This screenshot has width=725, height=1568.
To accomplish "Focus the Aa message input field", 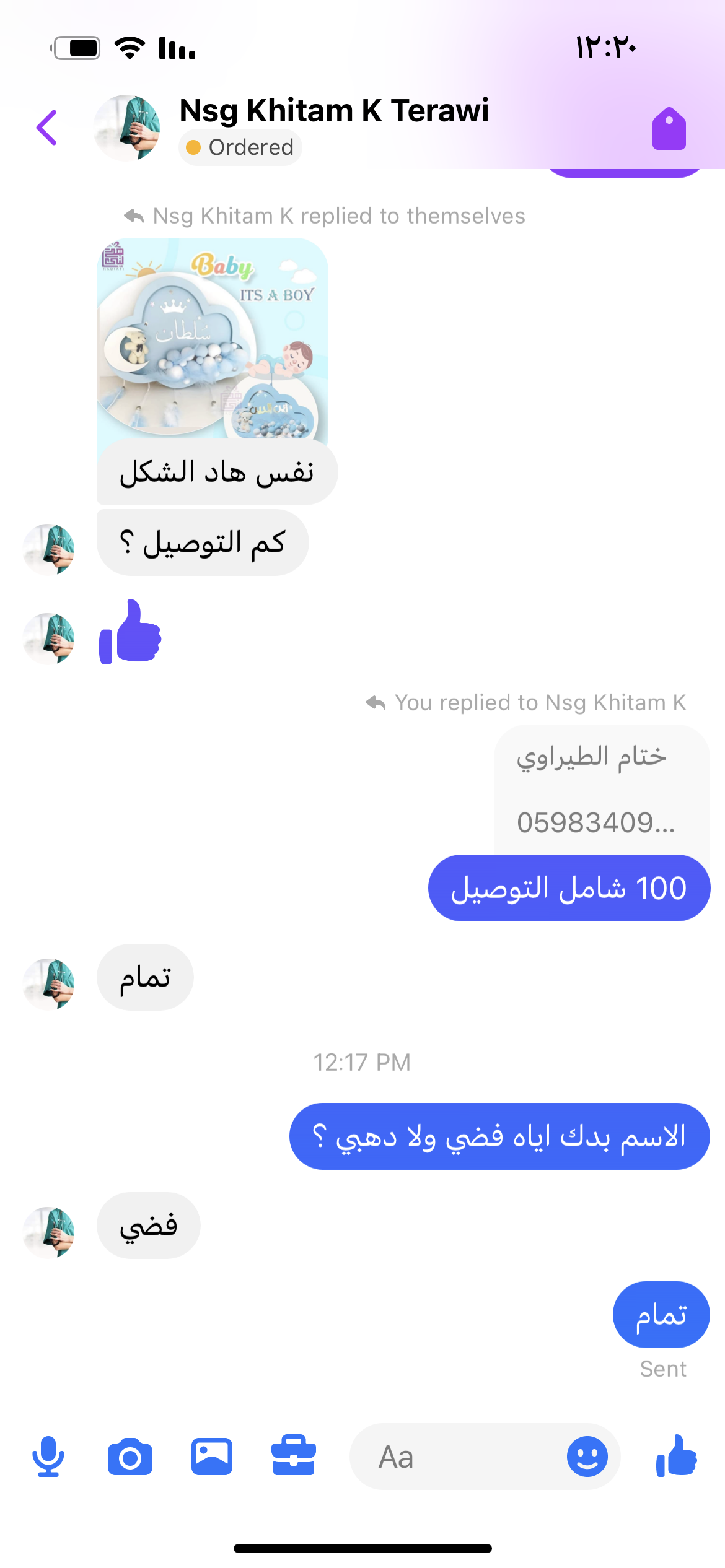I will pos(459,1457).
